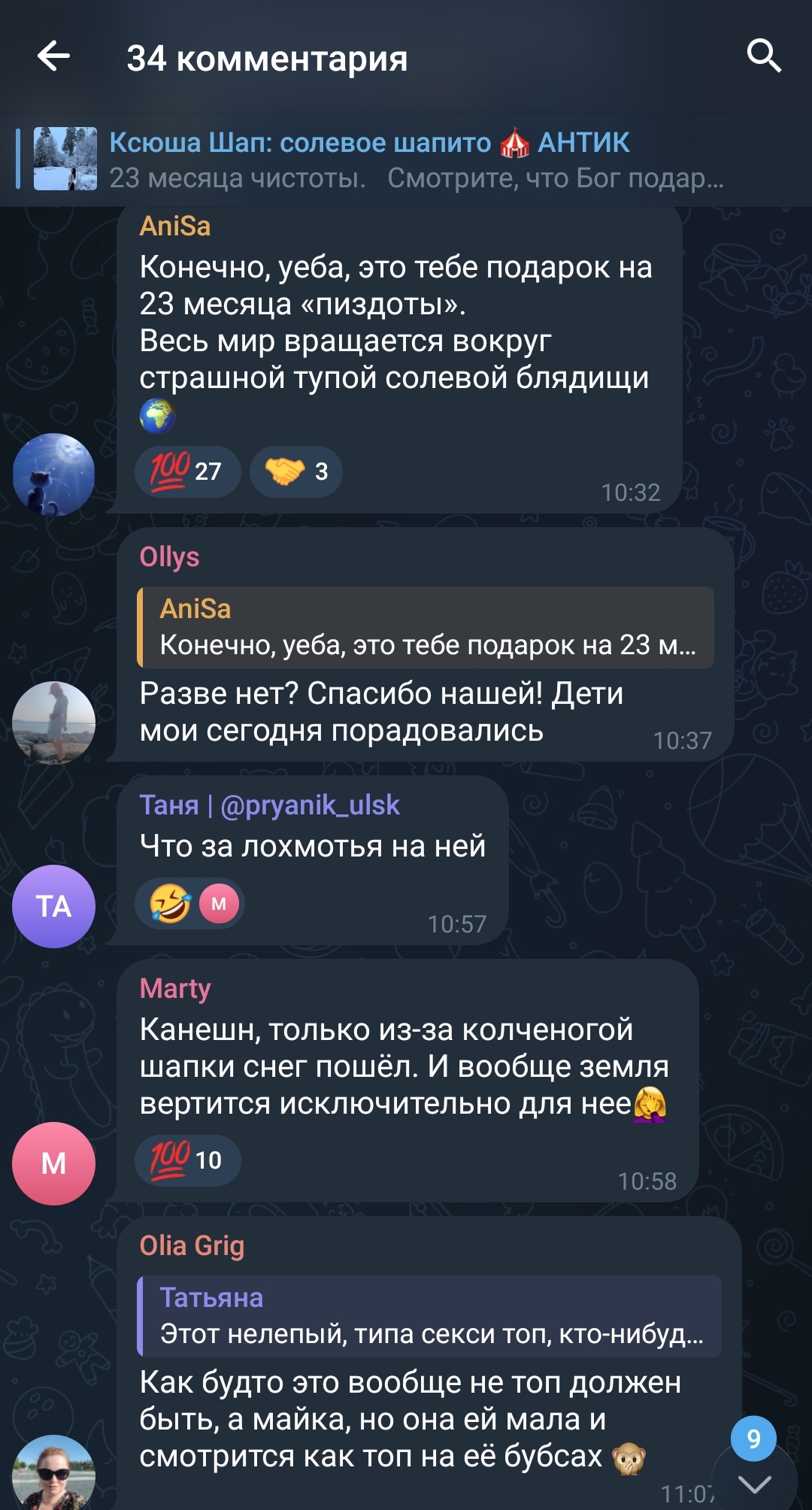Open AniSa's profile avatar
The width and height of the screenshot is (812, 1510).
point(53,475)
